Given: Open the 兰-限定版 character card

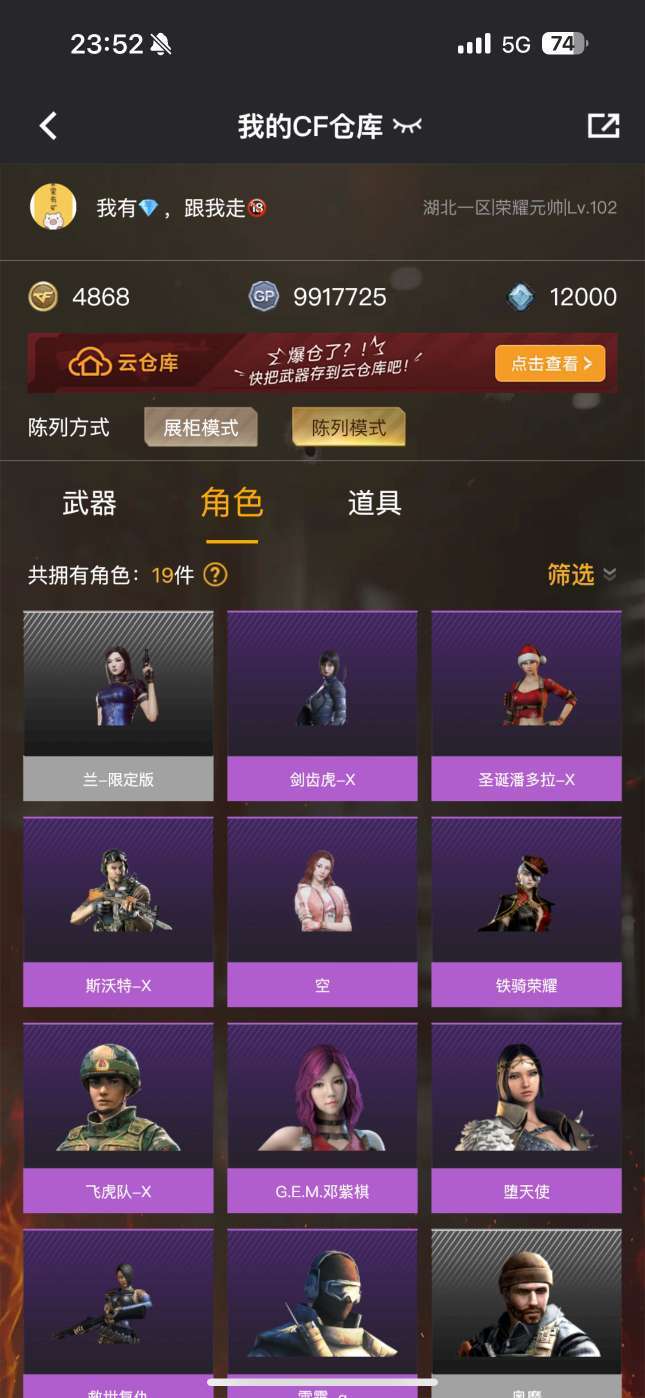Looking at the screenshot, I should [118, 705].
